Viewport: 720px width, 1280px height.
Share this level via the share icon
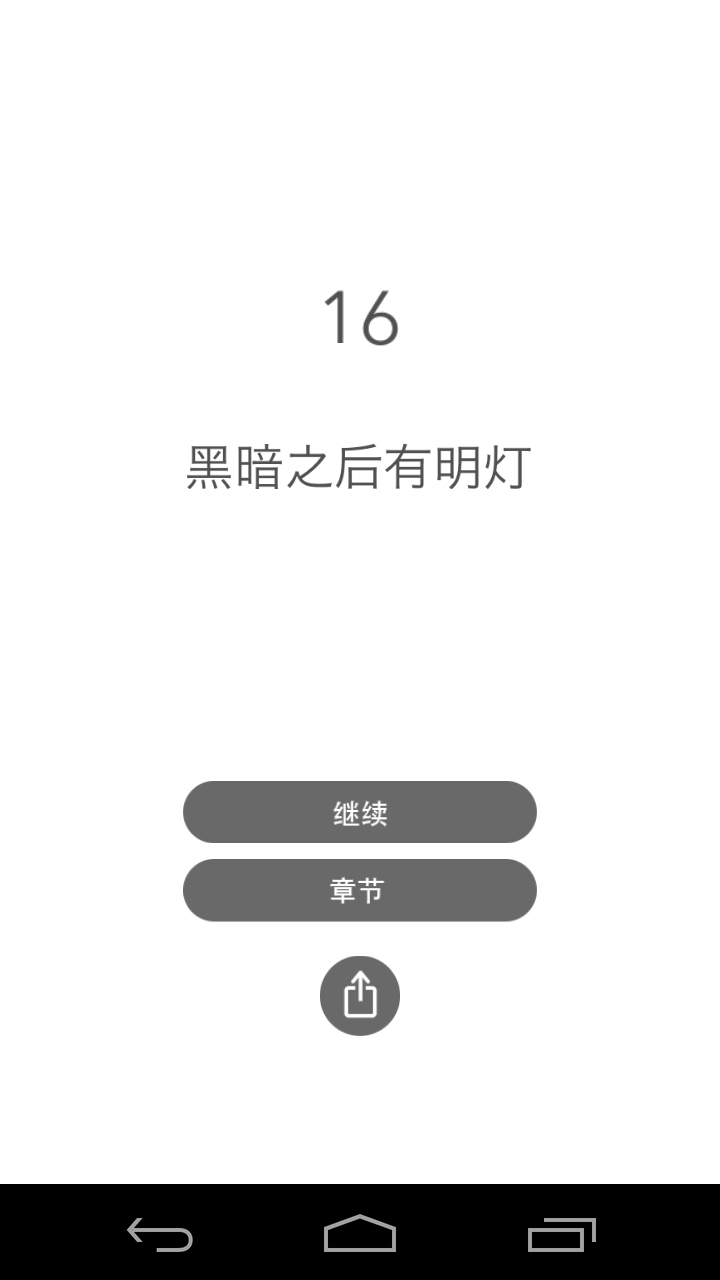[x=360, y=996]
